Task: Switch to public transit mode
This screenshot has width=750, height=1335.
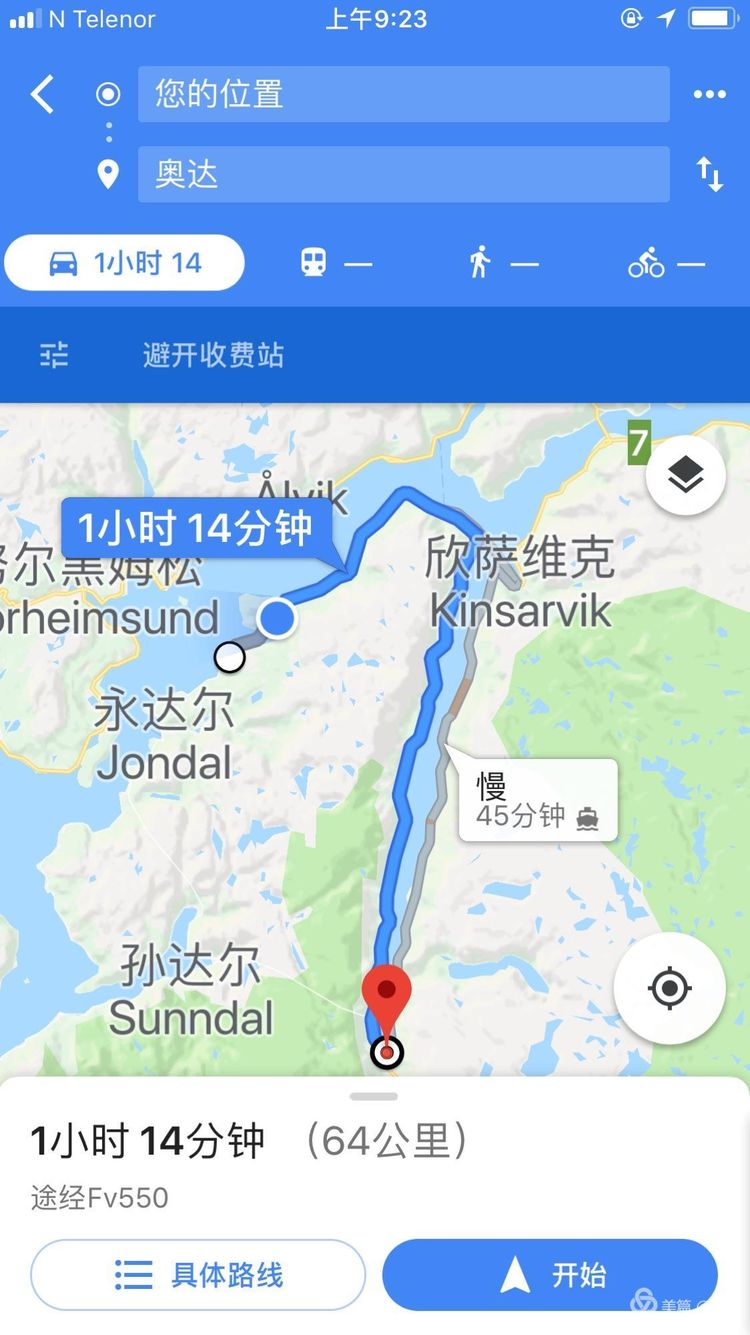Action: click(336, 263)
